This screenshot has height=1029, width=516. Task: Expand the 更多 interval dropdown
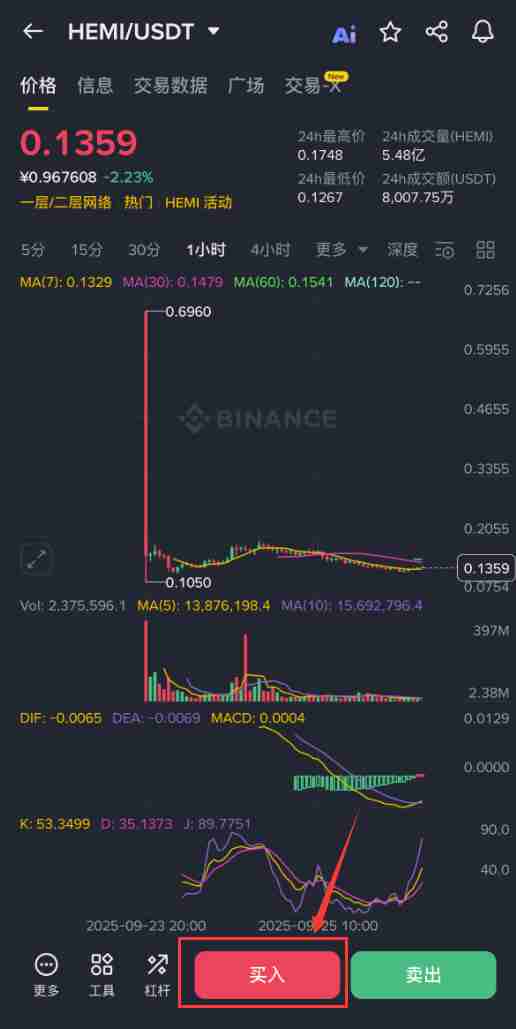click(x=342, y=249)
